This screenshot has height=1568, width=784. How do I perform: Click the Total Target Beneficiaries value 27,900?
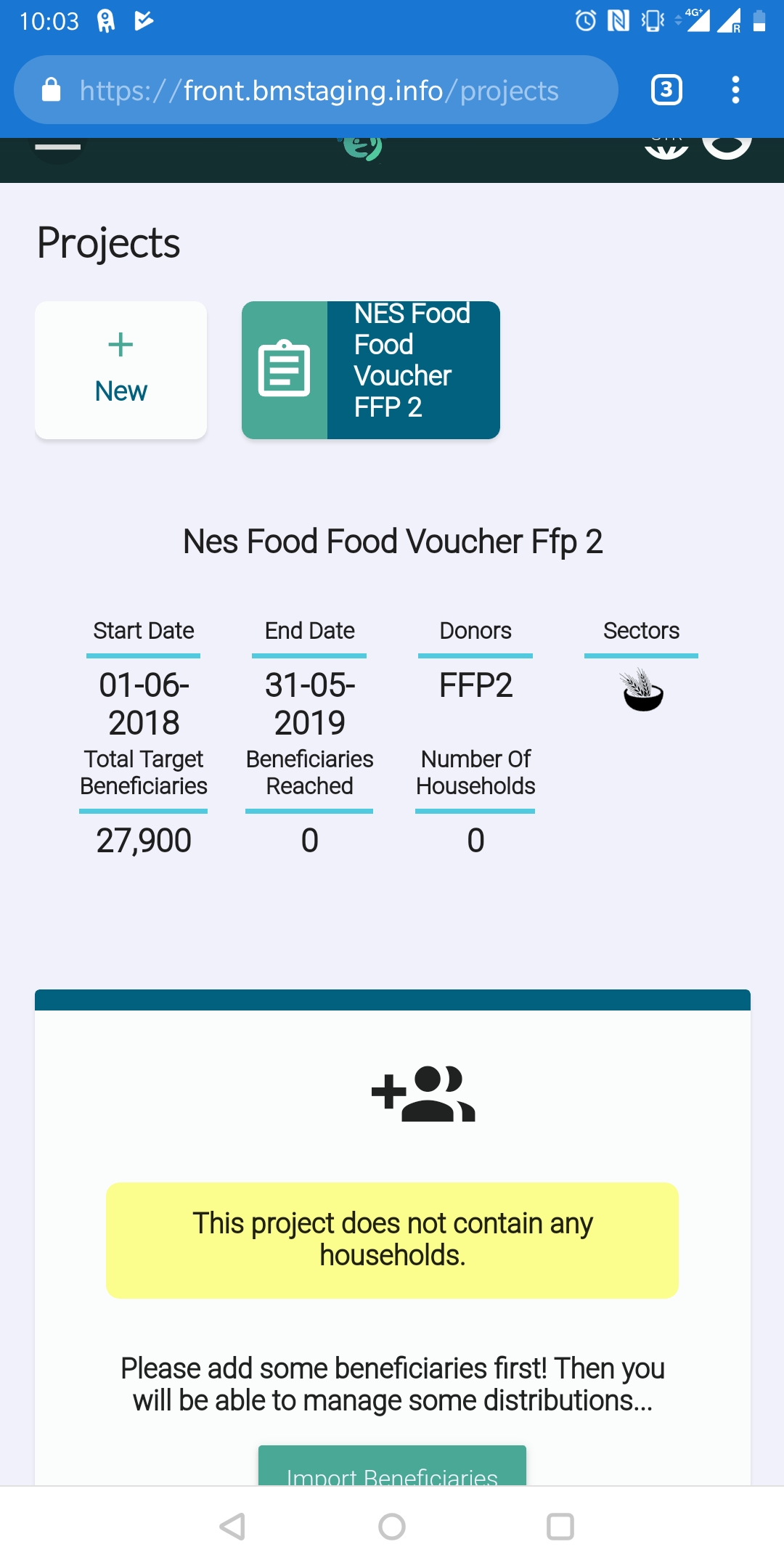coord(143,840)
